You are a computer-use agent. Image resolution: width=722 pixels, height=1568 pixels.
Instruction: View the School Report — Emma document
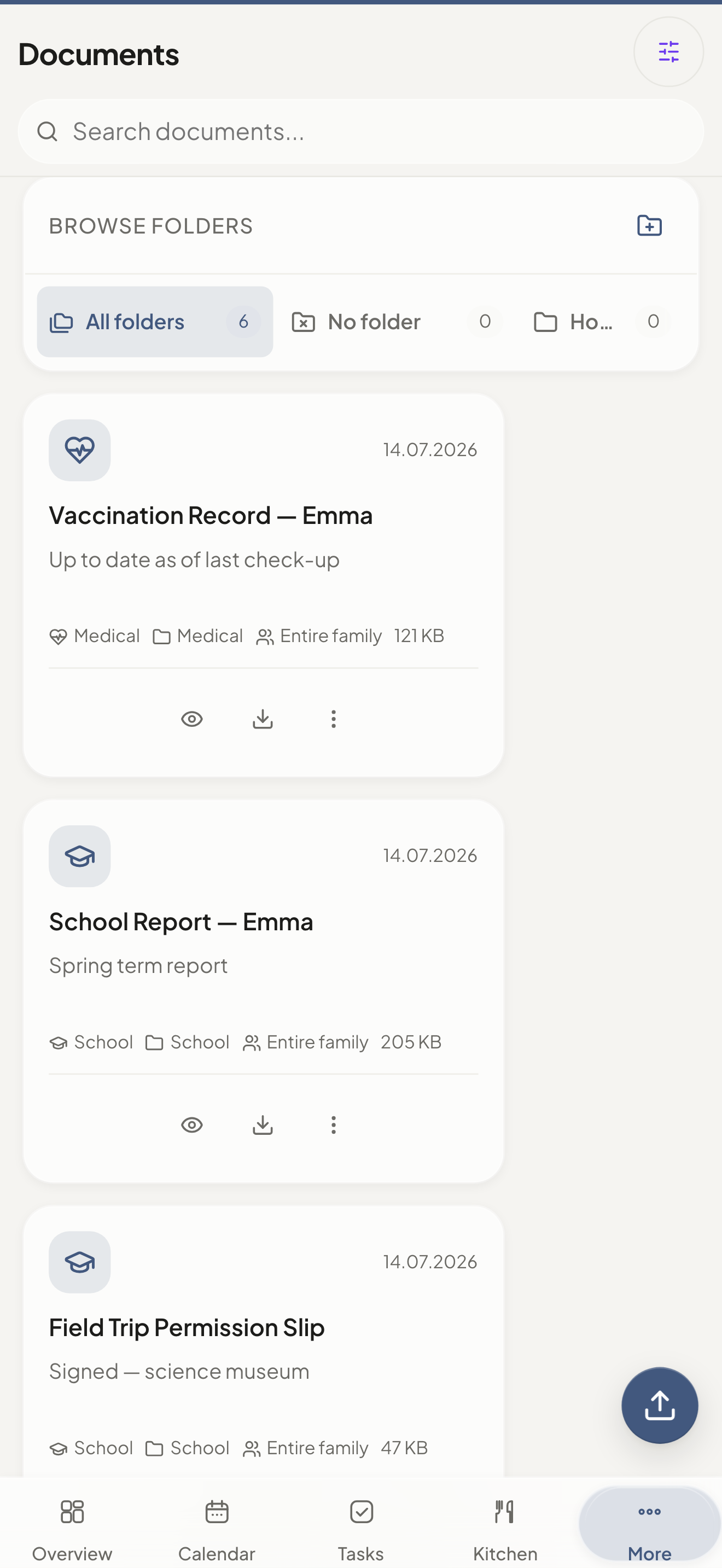192,1125
